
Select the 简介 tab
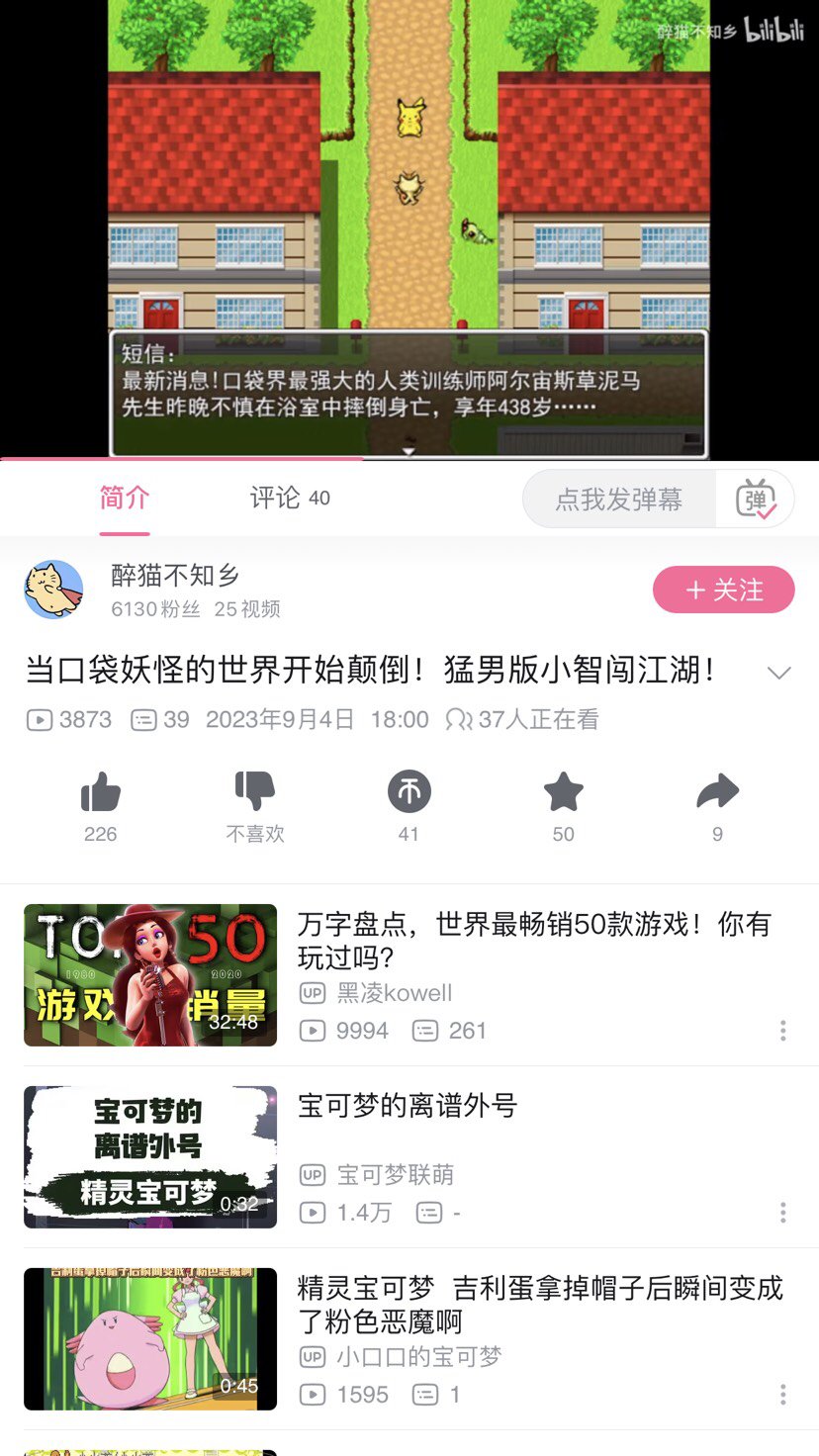coord(124,499)
